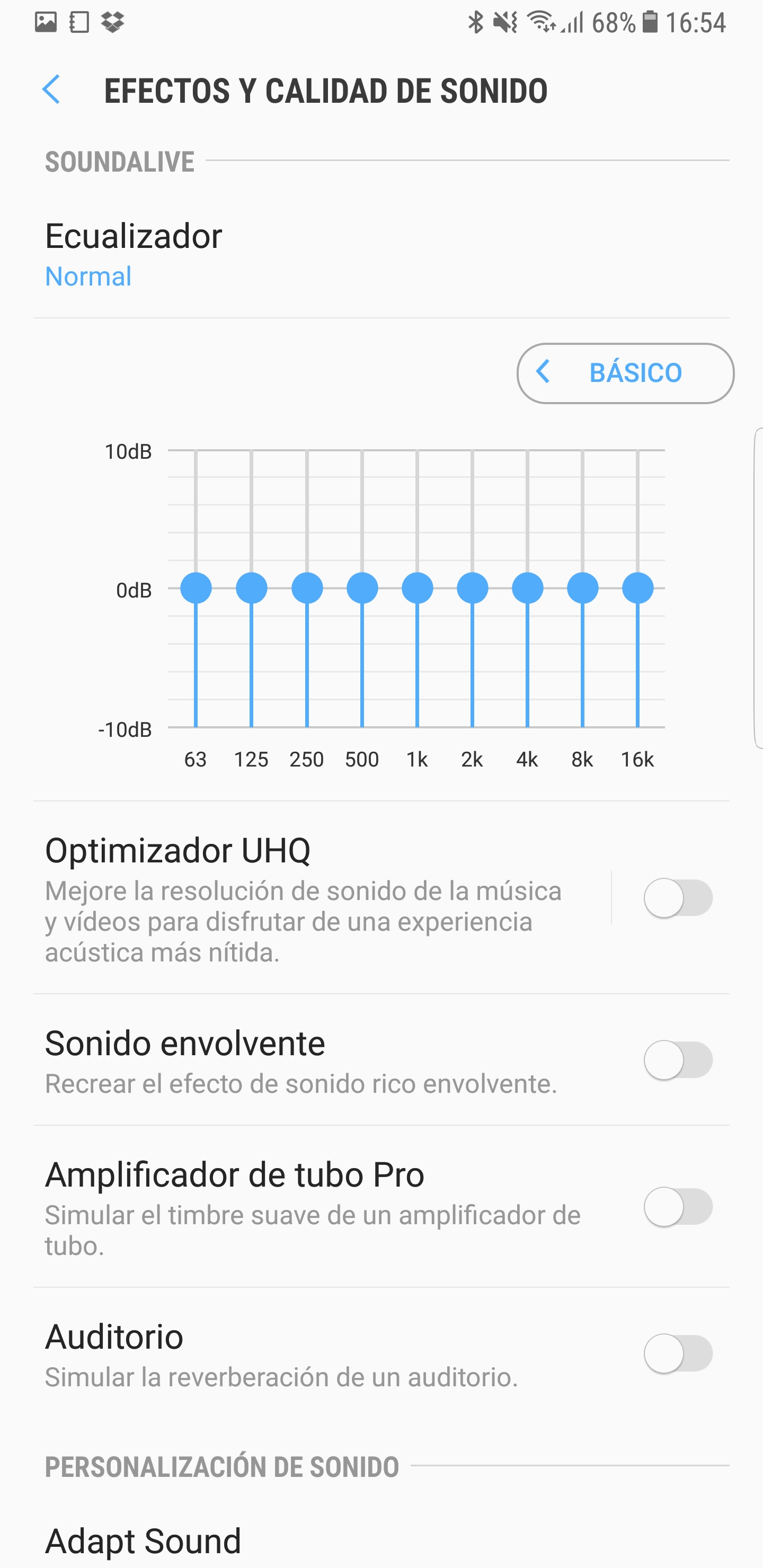The width and height of the screenshot is (763, 1568).
Task: Open Adapt Sound
Action: pyautogui.click(x=381, y=1540)
